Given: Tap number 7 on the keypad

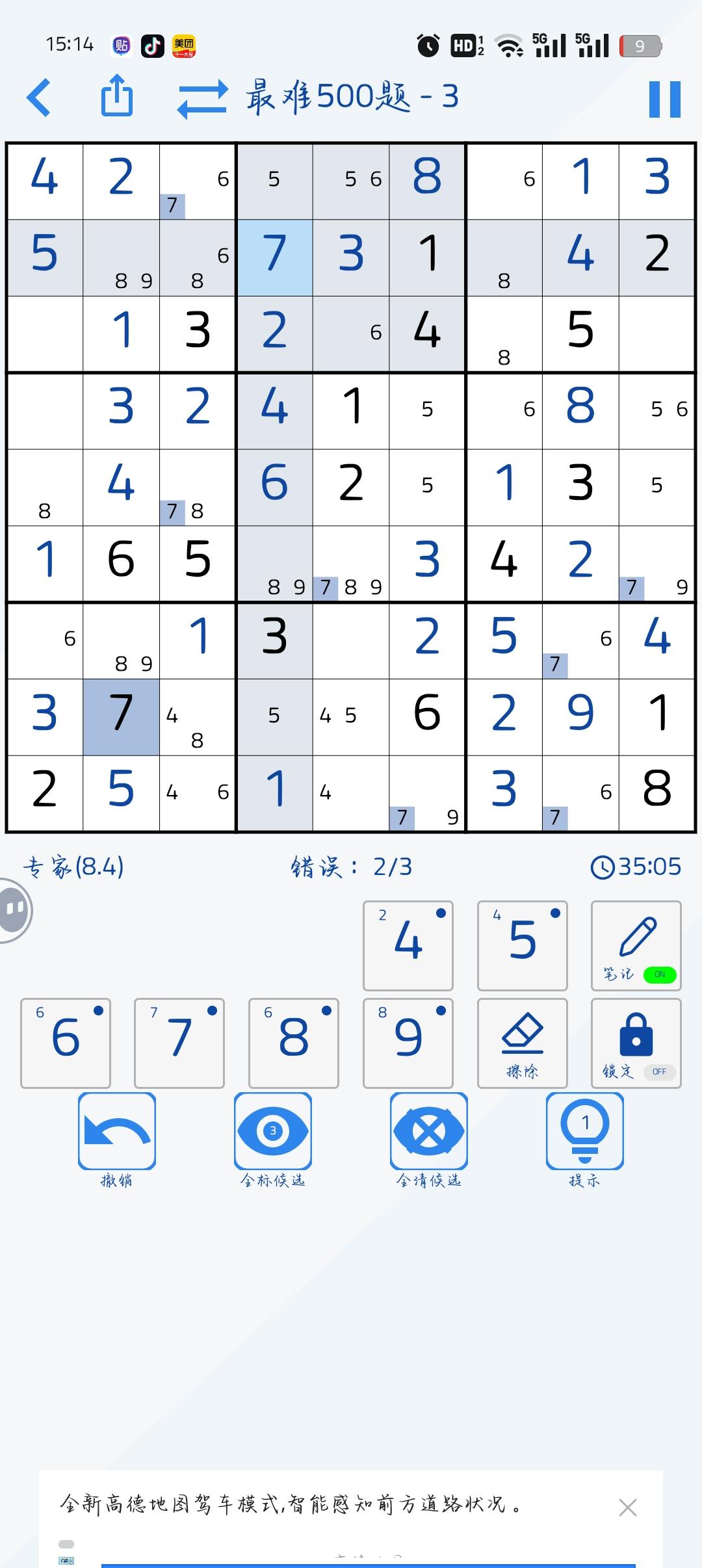Looking at the screenshot, I should tap(179, 1043).
